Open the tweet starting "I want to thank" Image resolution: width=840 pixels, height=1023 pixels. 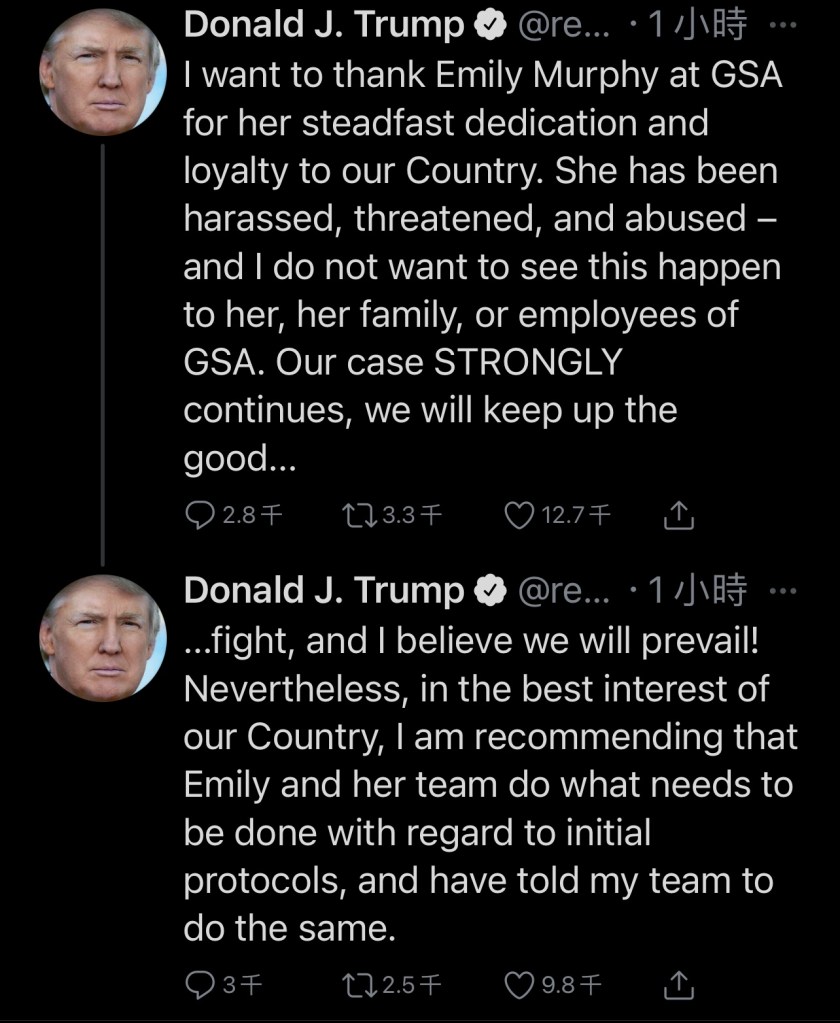tap(480, 265)
